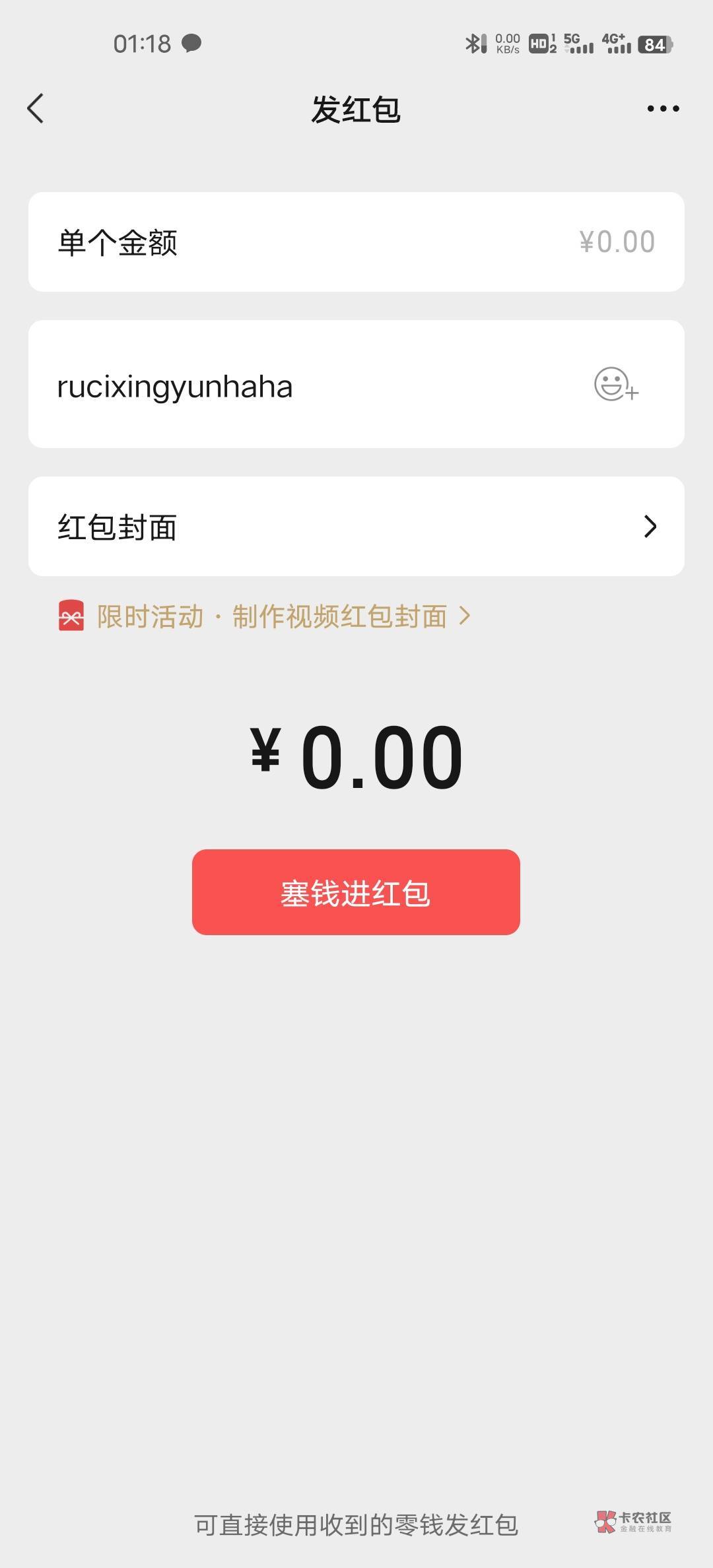Tap the 塞钱进红包 button
This screenshot has width=713, height=1568.
(356, 892)
